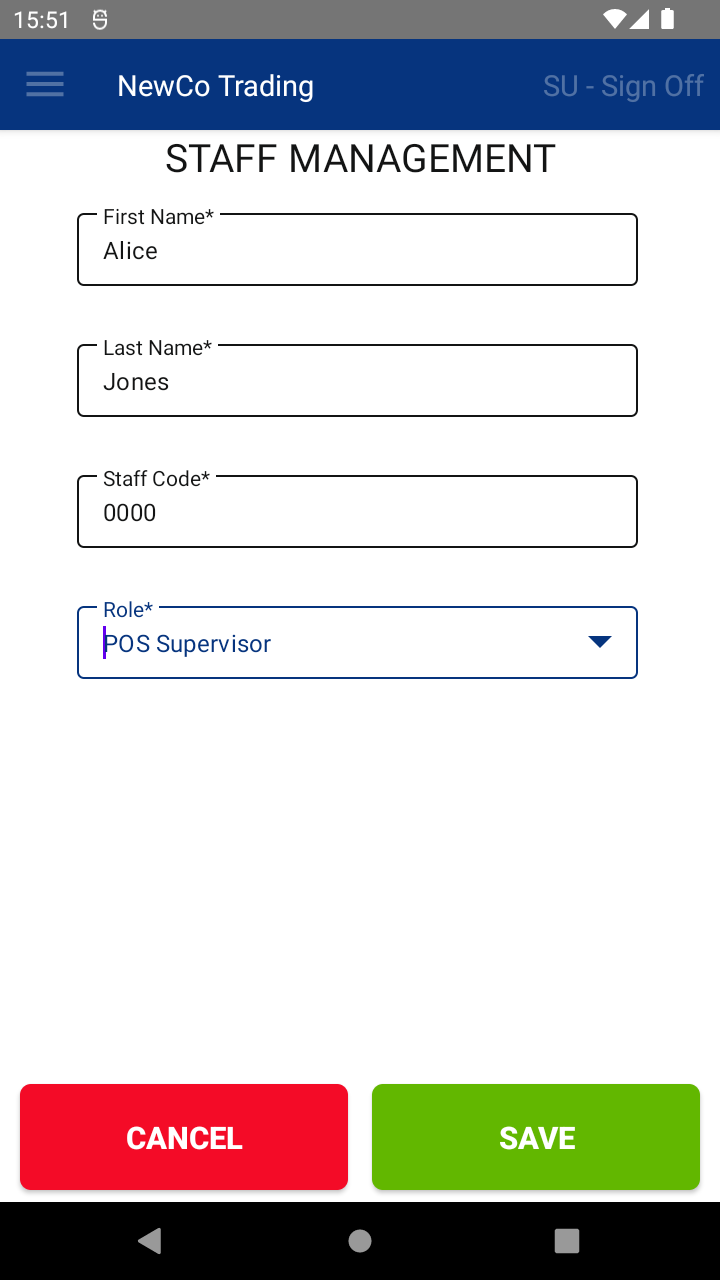Viewport: 720px width, 1280px height.
Task: Cancel staff editing
Action: click(x=184, y=1137)
